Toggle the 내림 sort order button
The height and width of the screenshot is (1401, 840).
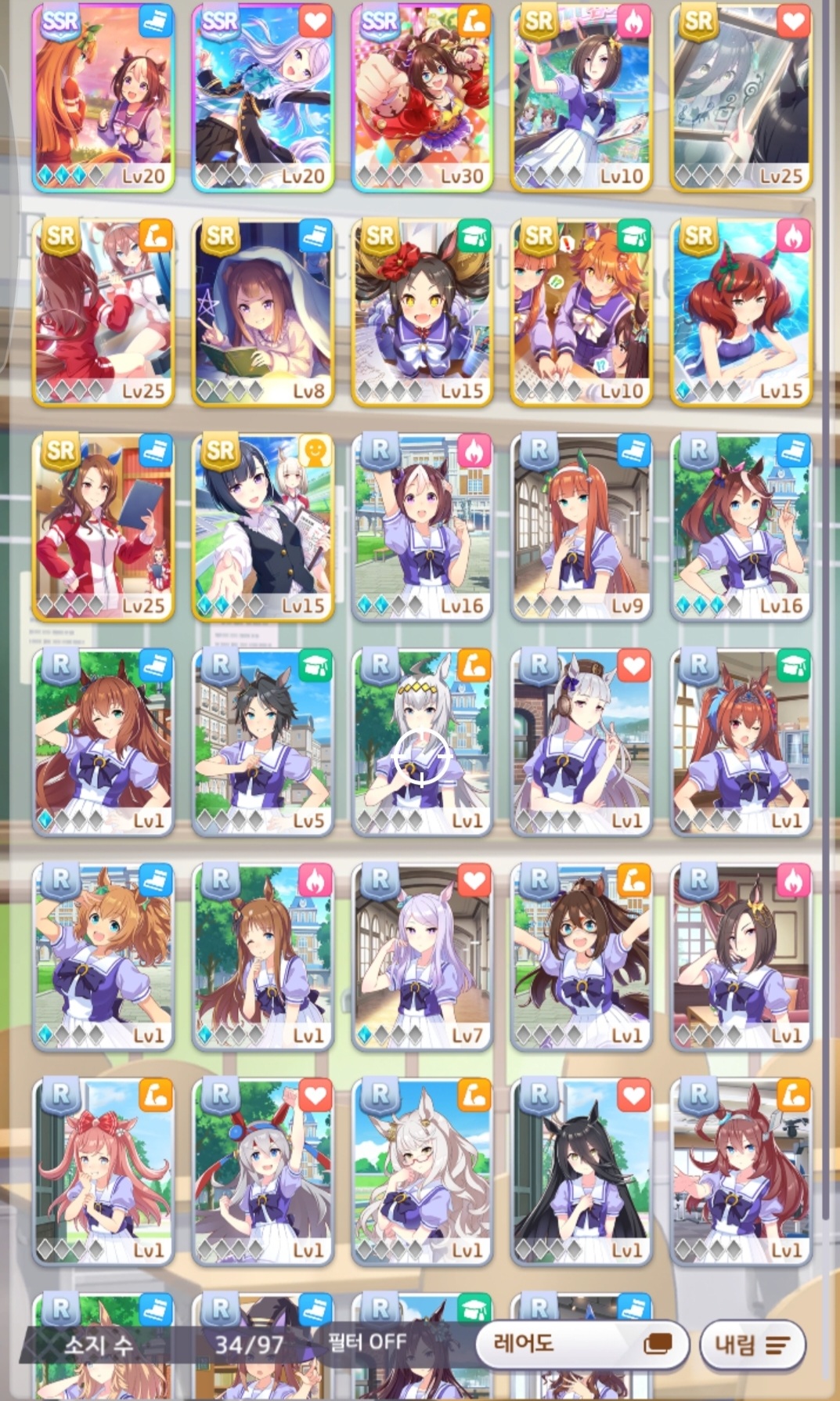click(x=752, y=1344)
